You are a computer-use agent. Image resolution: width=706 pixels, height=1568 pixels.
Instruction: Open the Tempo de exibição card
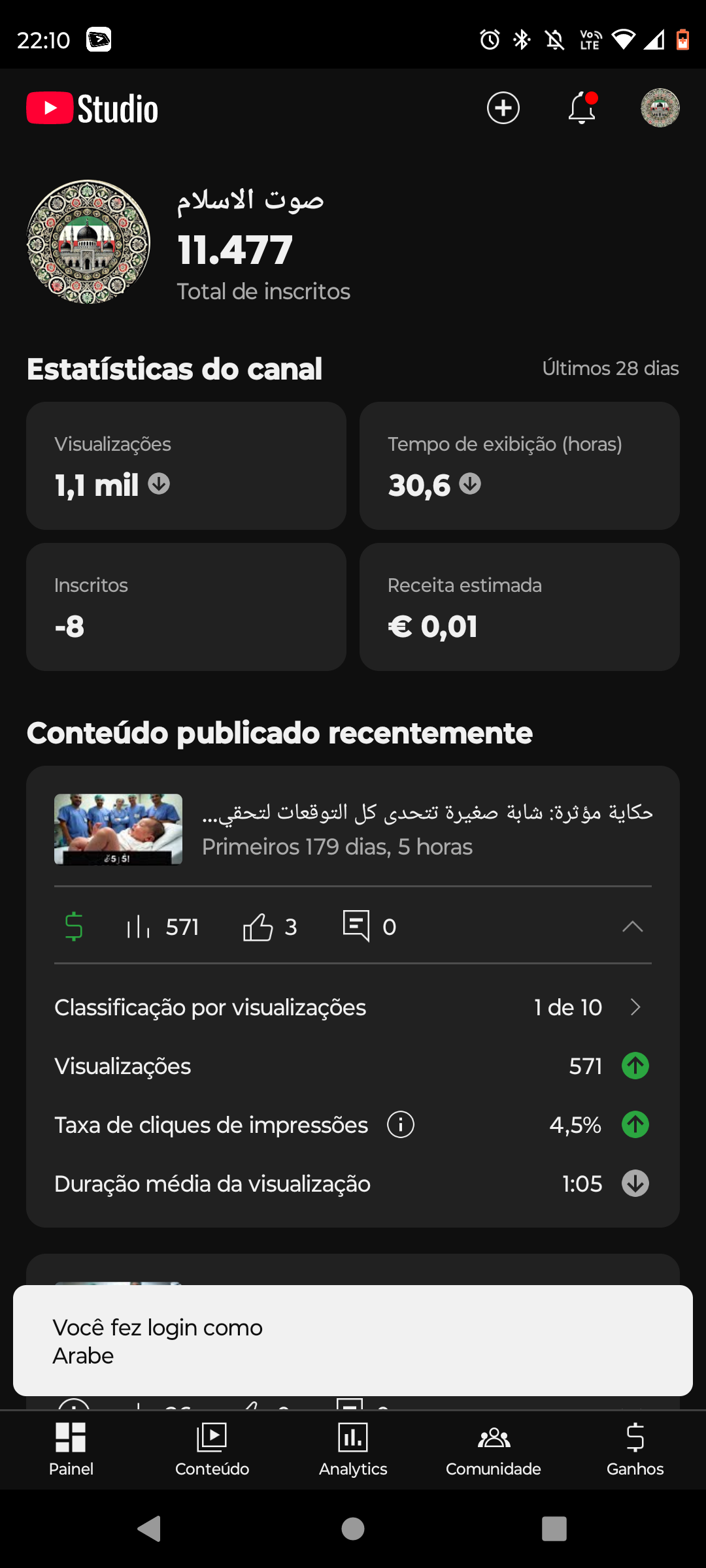[x=519, y=465]
